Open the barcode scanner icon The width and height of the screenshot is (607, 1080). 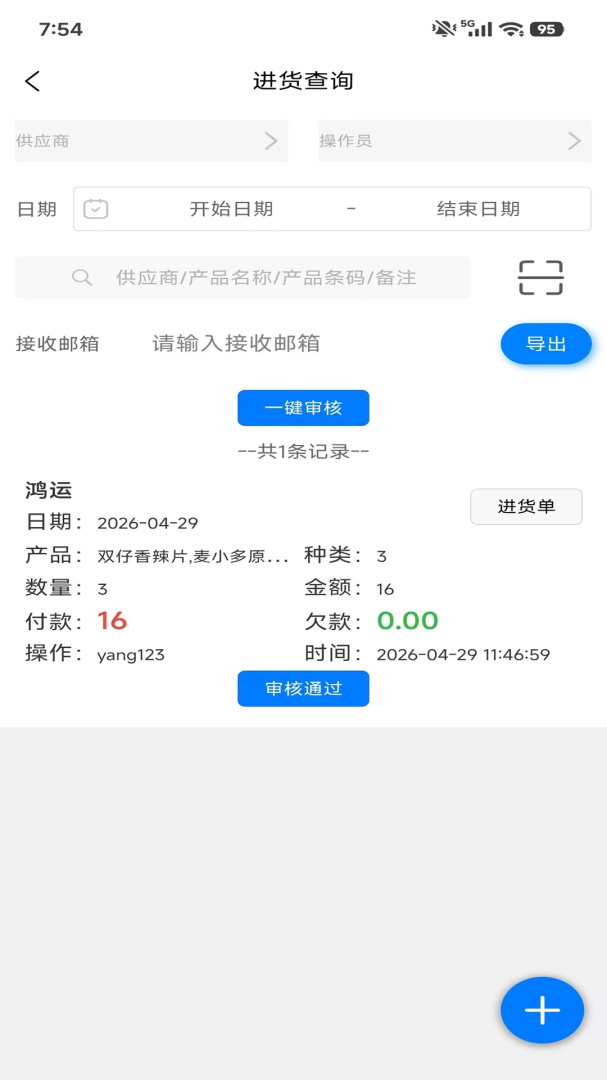[541, 278]
